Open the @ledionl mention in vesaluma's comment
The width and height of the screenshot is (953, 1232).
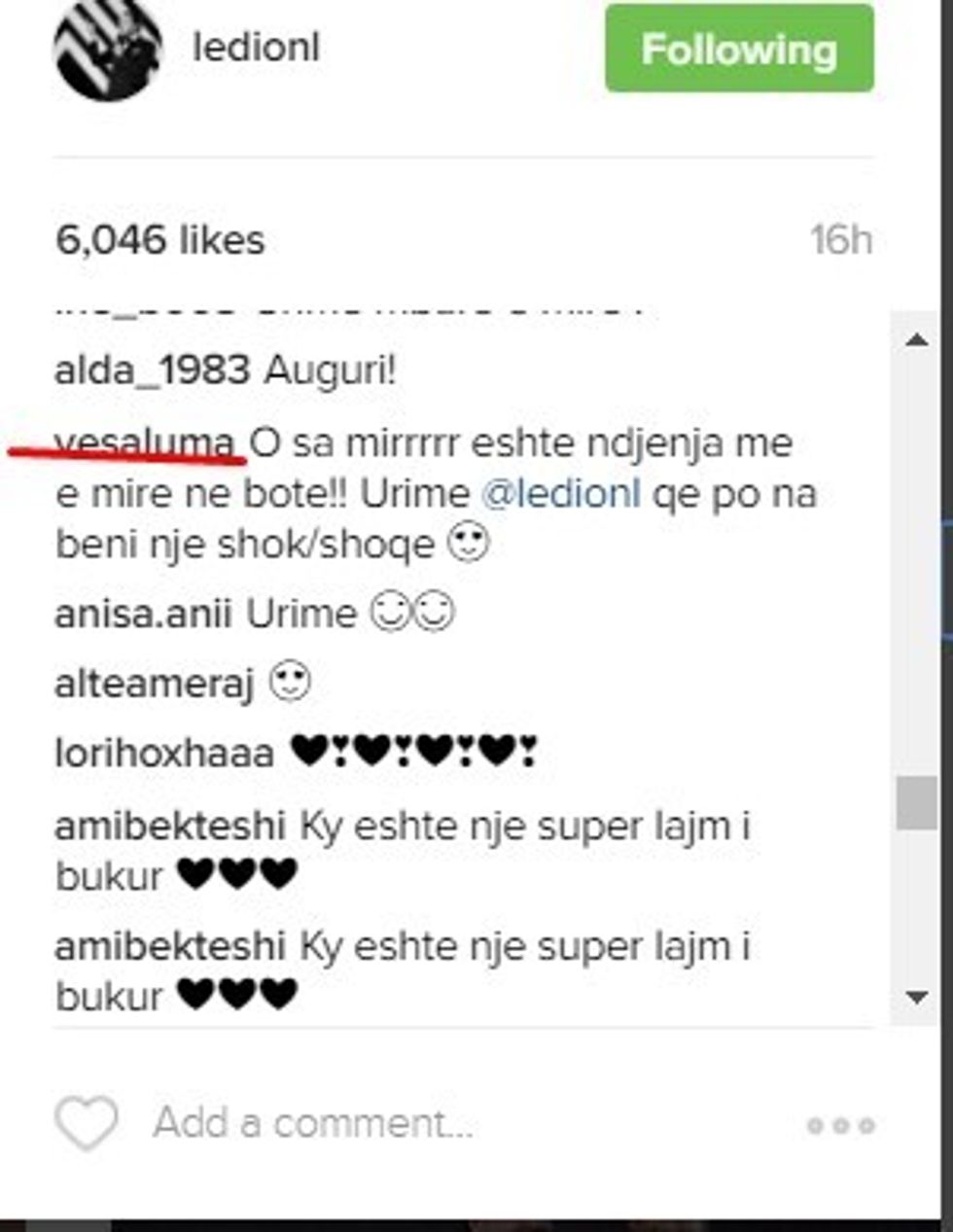click(561, 494)
